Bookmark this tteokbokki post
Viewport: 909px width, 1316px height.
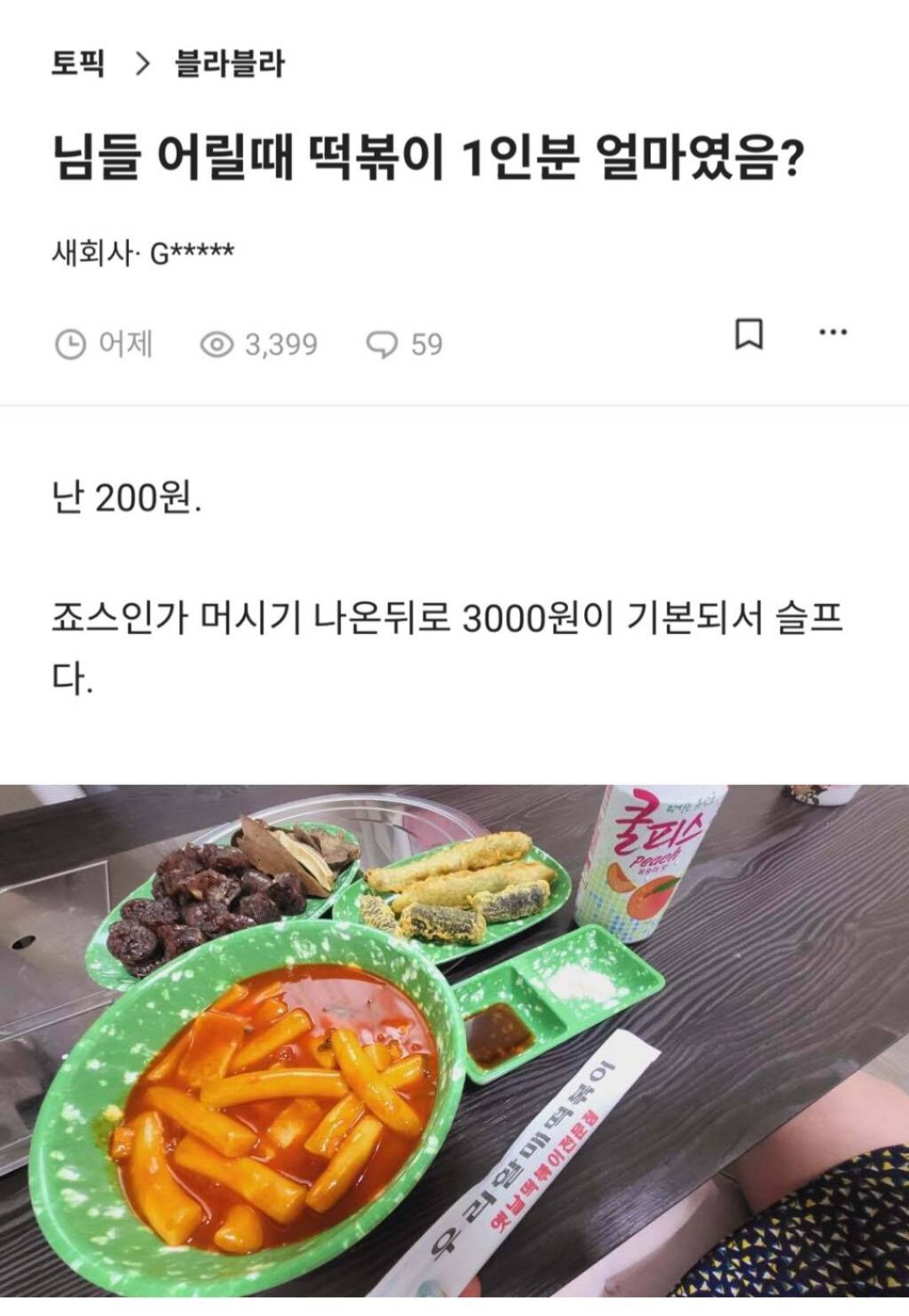pos(749,334)
